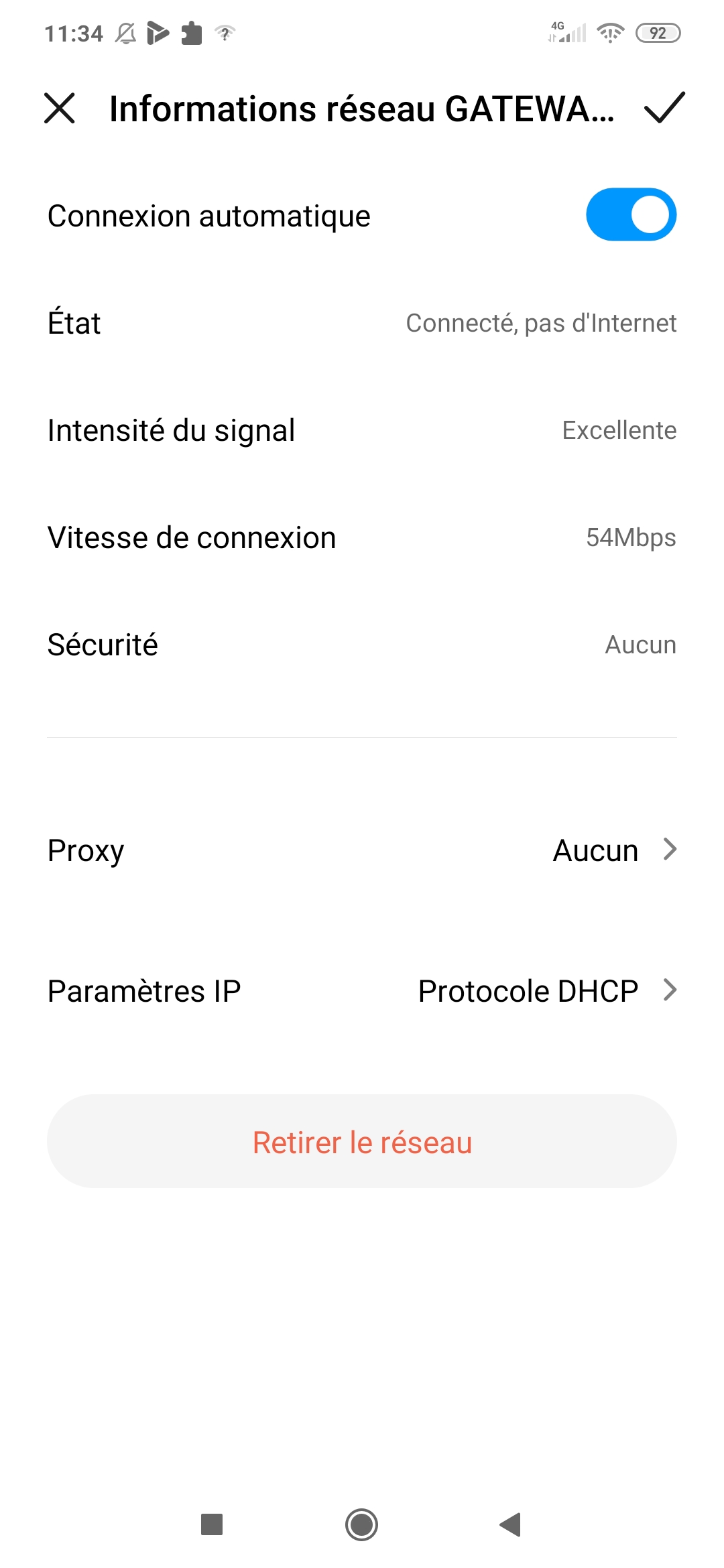Open the recent apps view
Image resolution: width=724 pixels, height=1568 pixels.
click(212, 1524)
